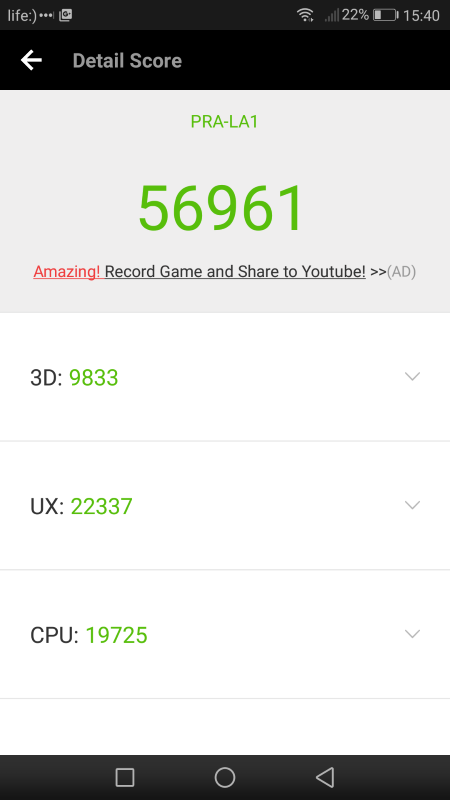Go to the home screen
This screenshot has width=450, height=800.
click(224, 778)
